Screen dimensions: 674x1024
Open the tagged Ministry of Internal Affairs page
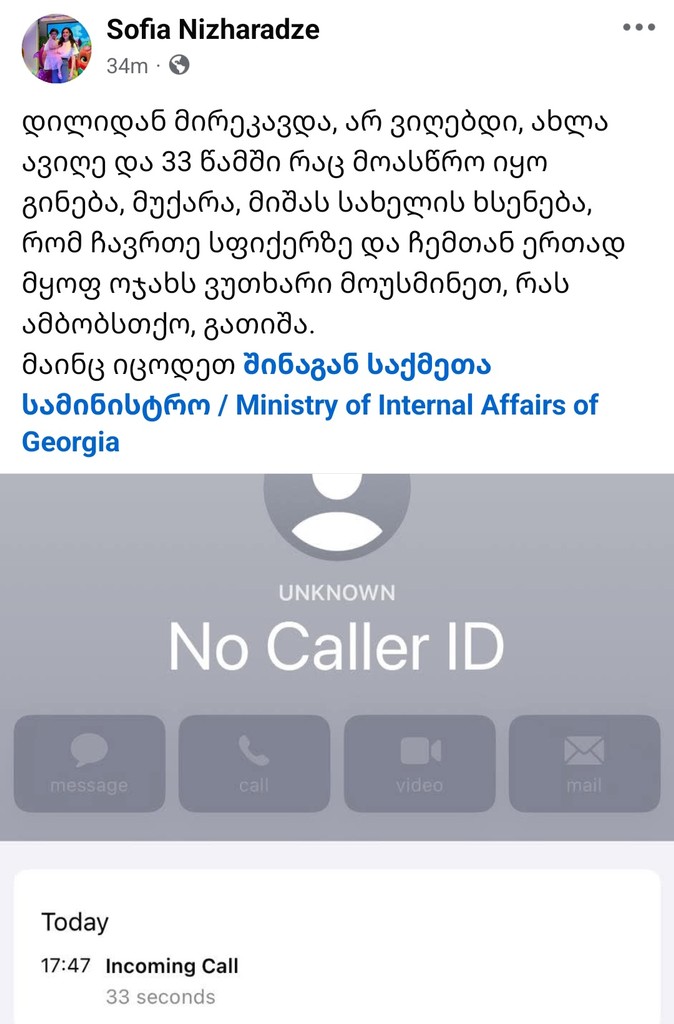coord(310,405)
